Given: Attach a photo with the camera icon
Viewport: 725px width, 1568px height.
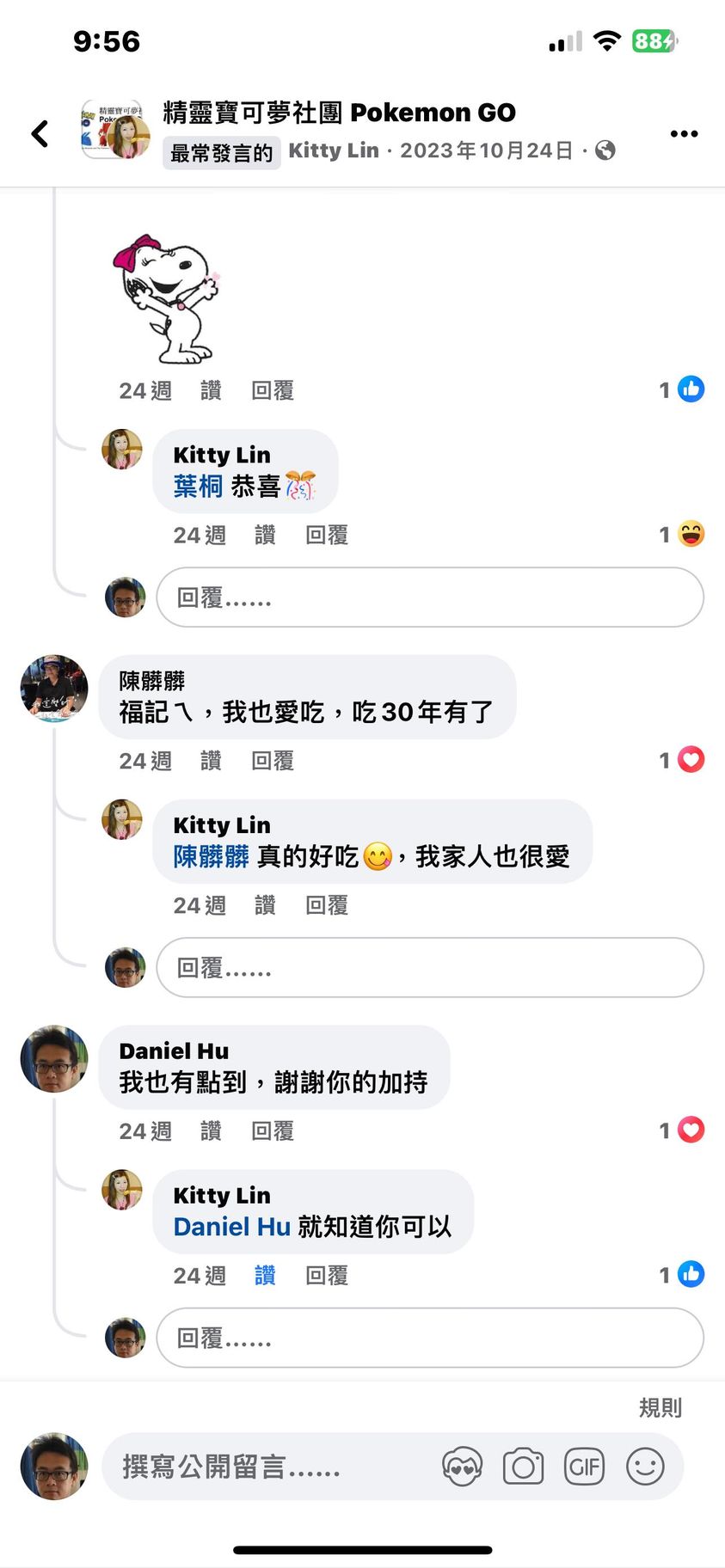Looking at the screenshot, I should [x=523, y=1467].
